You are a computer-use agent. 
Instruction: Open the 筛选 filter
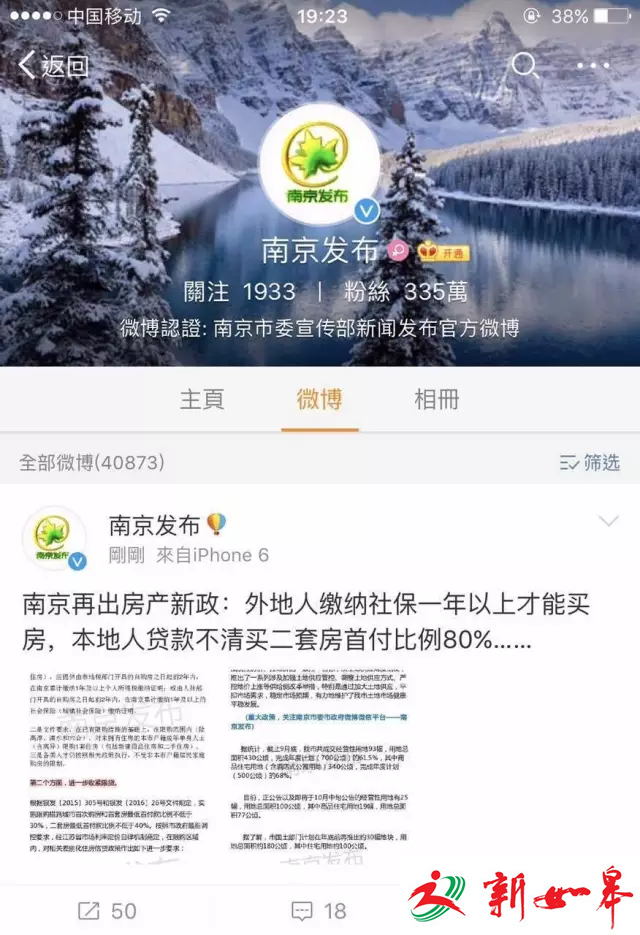click(x=590, y=462)
